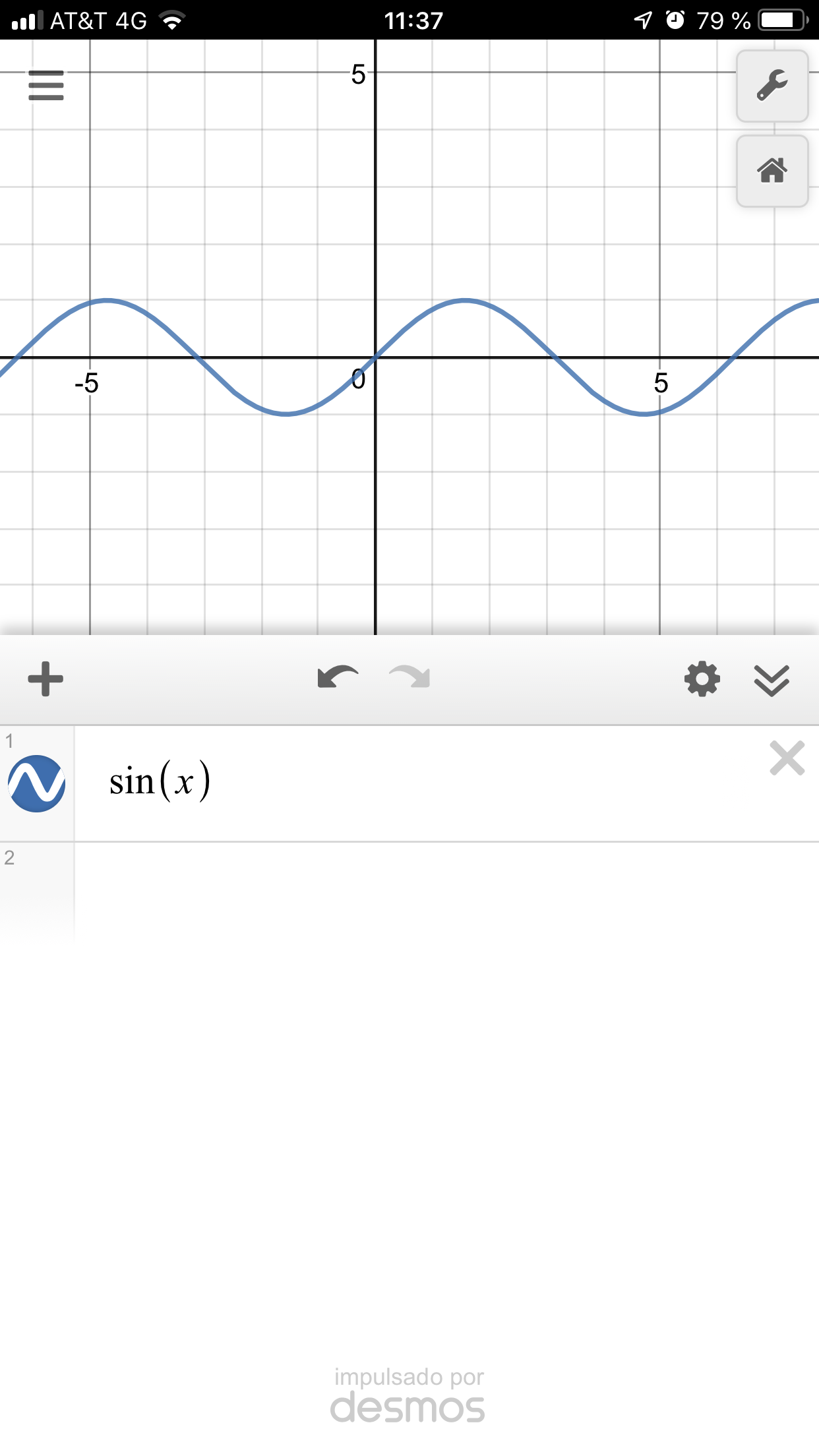
Task: Toggle visibility of sin(x) curve
Action: click(37, 783)
